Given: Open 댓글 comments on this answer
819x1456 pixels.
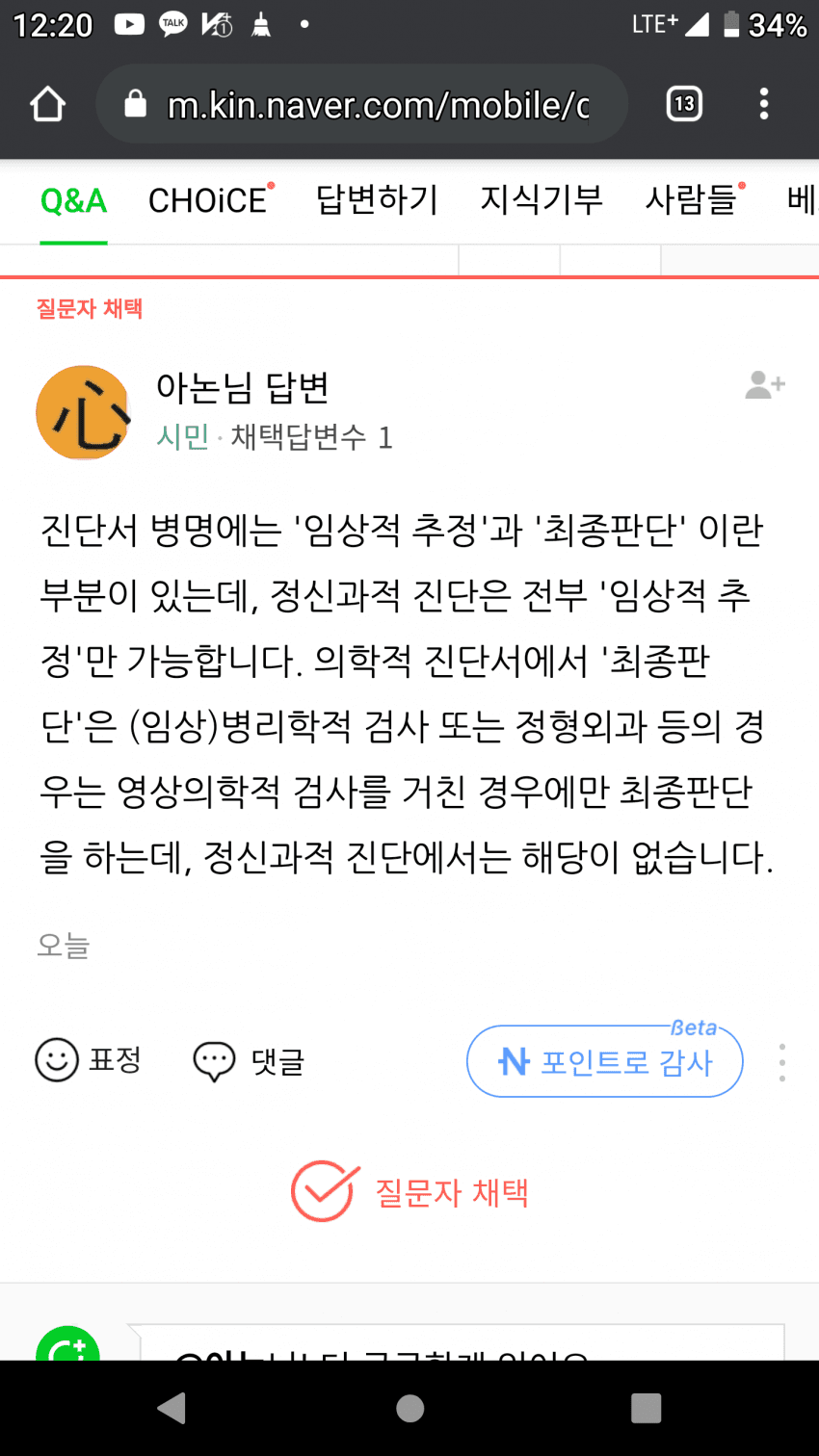Looking at the screenshot, I should click(x=250, y=1061).
